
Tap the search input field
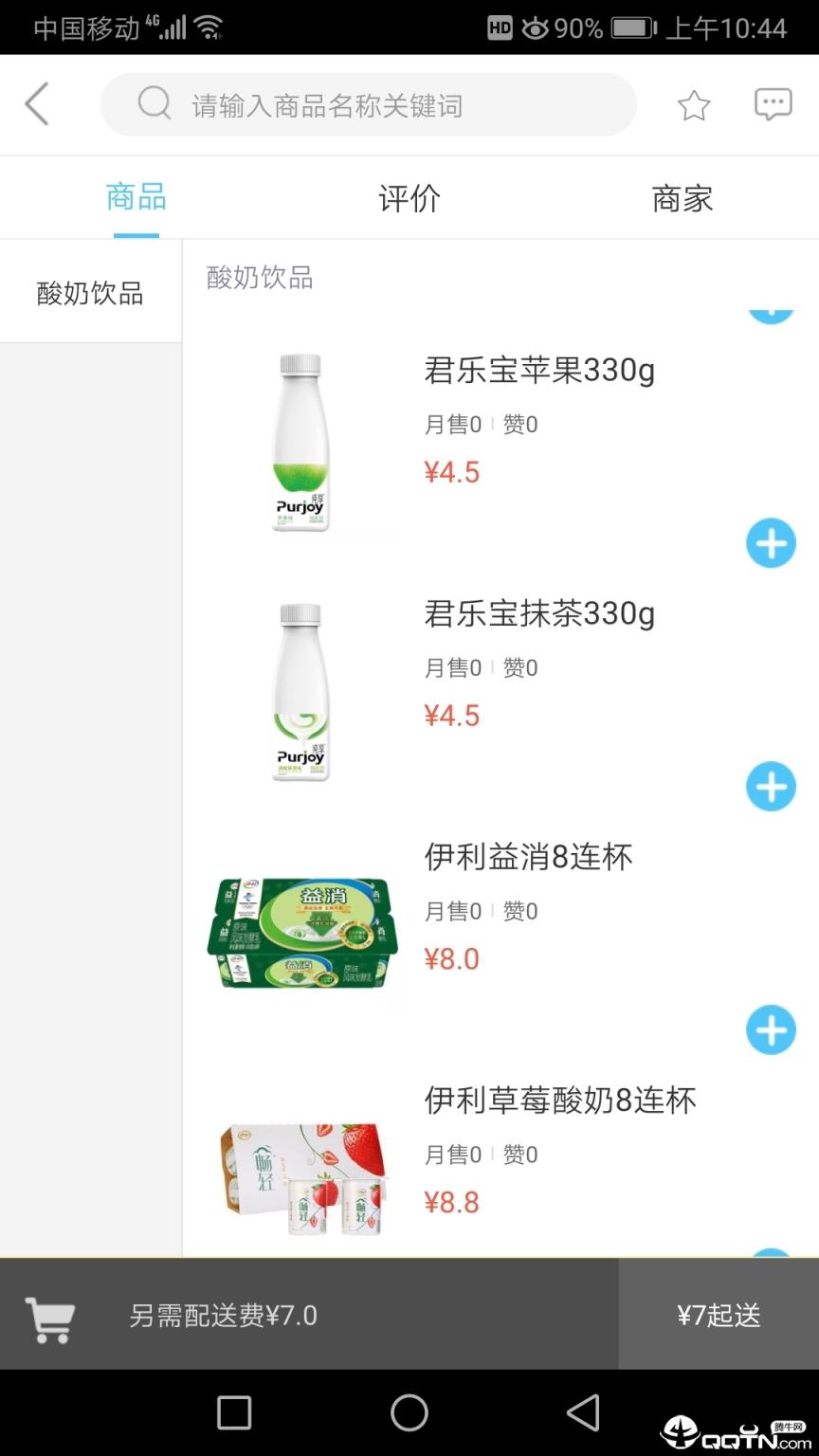click(370, 104)
